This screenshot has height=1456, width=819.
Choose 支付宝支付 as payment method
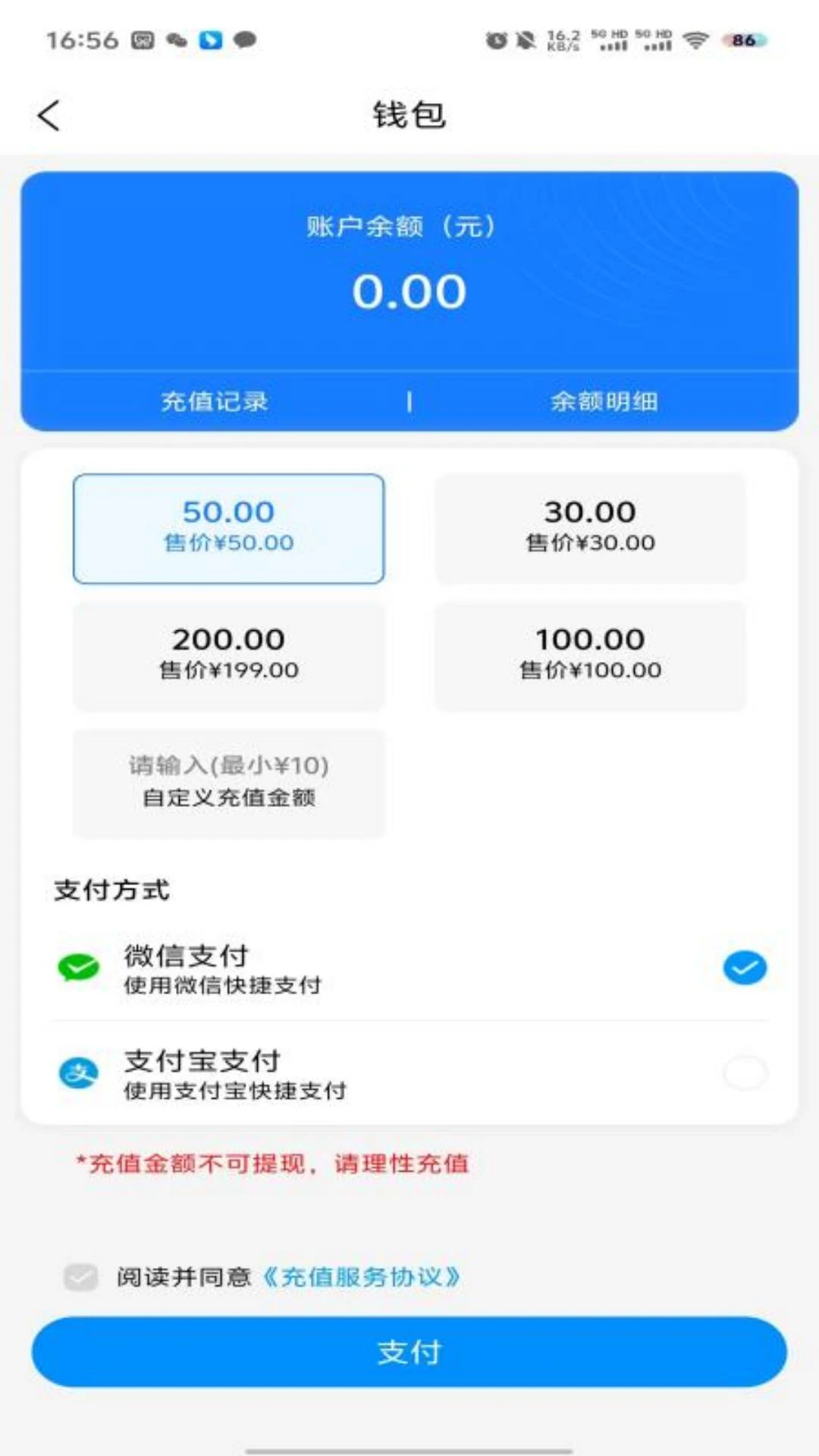click(409, 1074)
